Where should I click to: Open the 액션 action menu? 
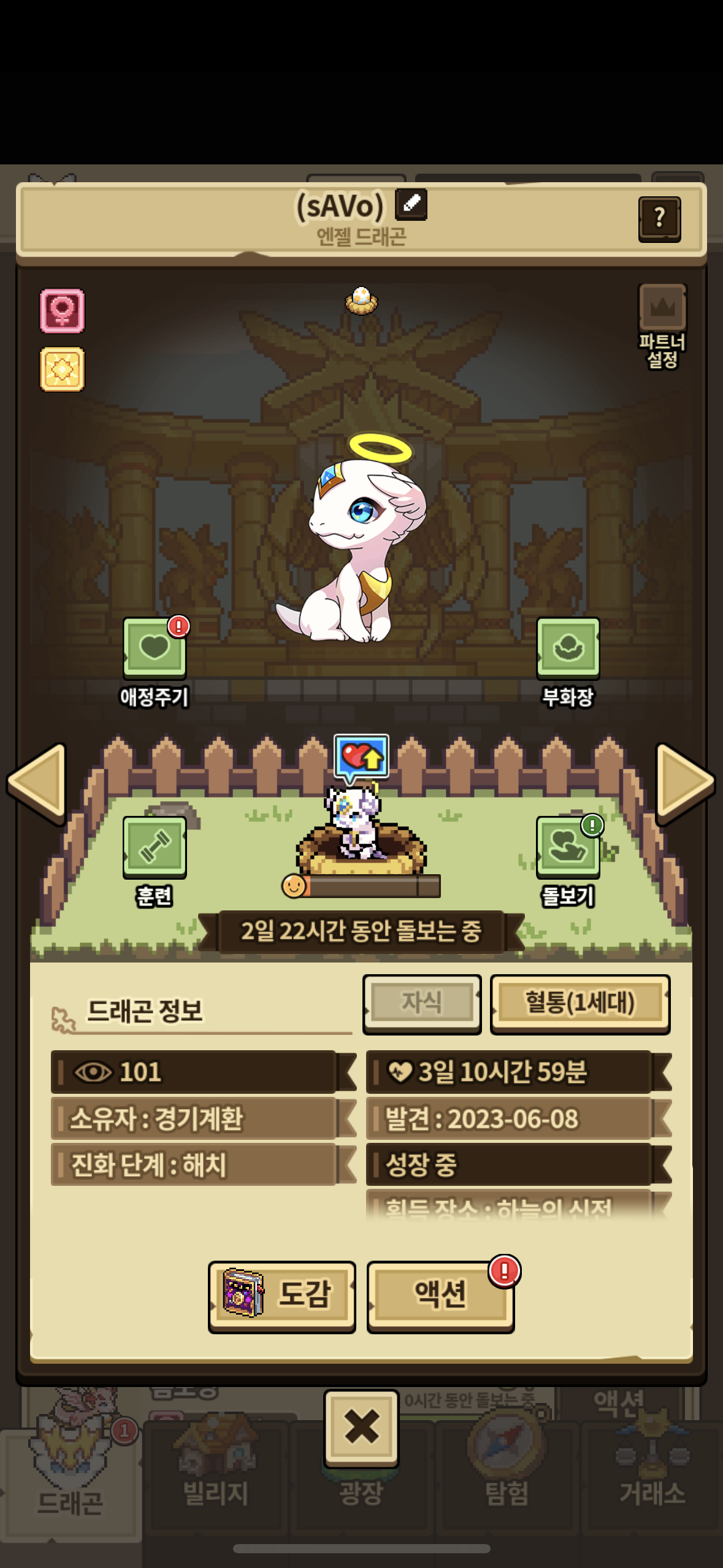pos(440,1296)
